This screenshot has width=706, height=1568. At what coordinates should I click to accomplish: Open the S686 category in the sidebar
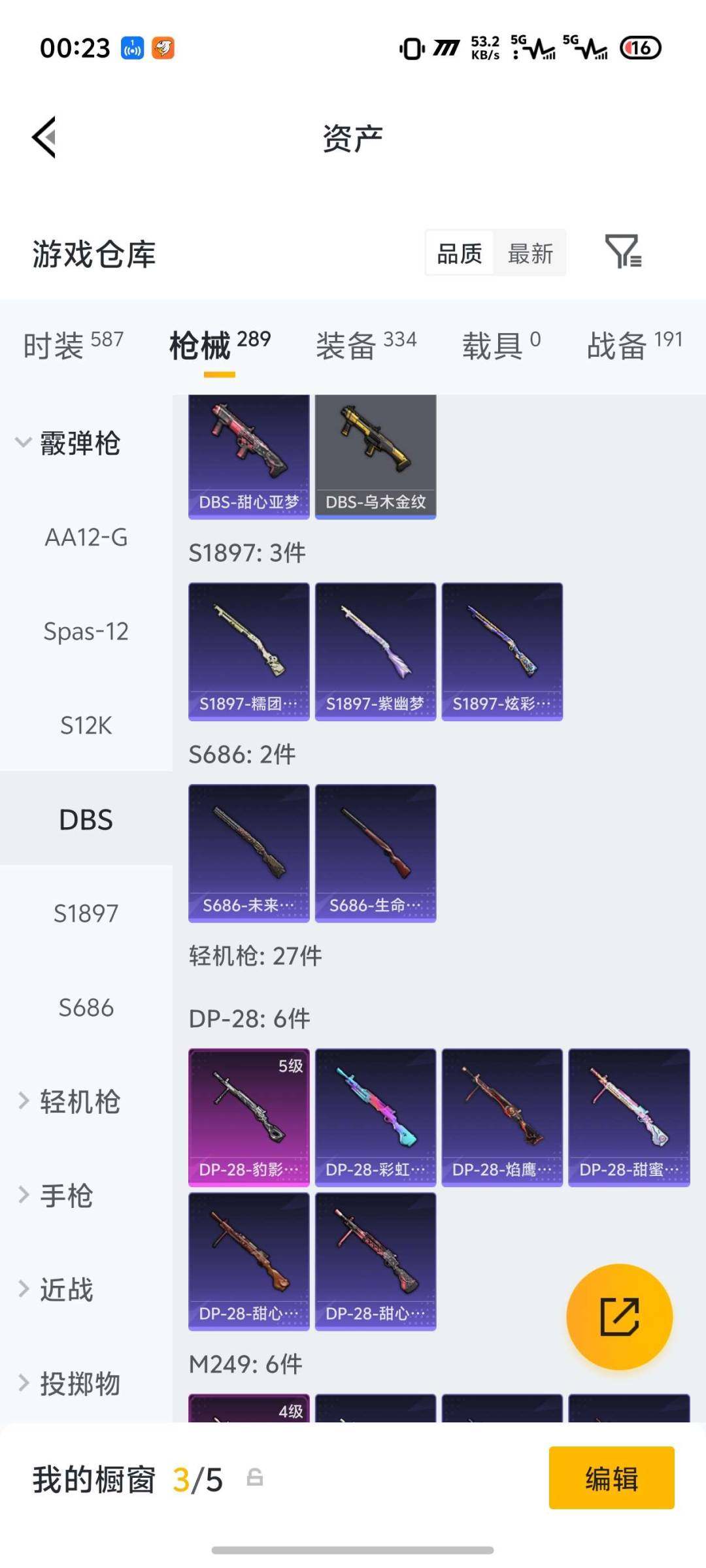86,1007
